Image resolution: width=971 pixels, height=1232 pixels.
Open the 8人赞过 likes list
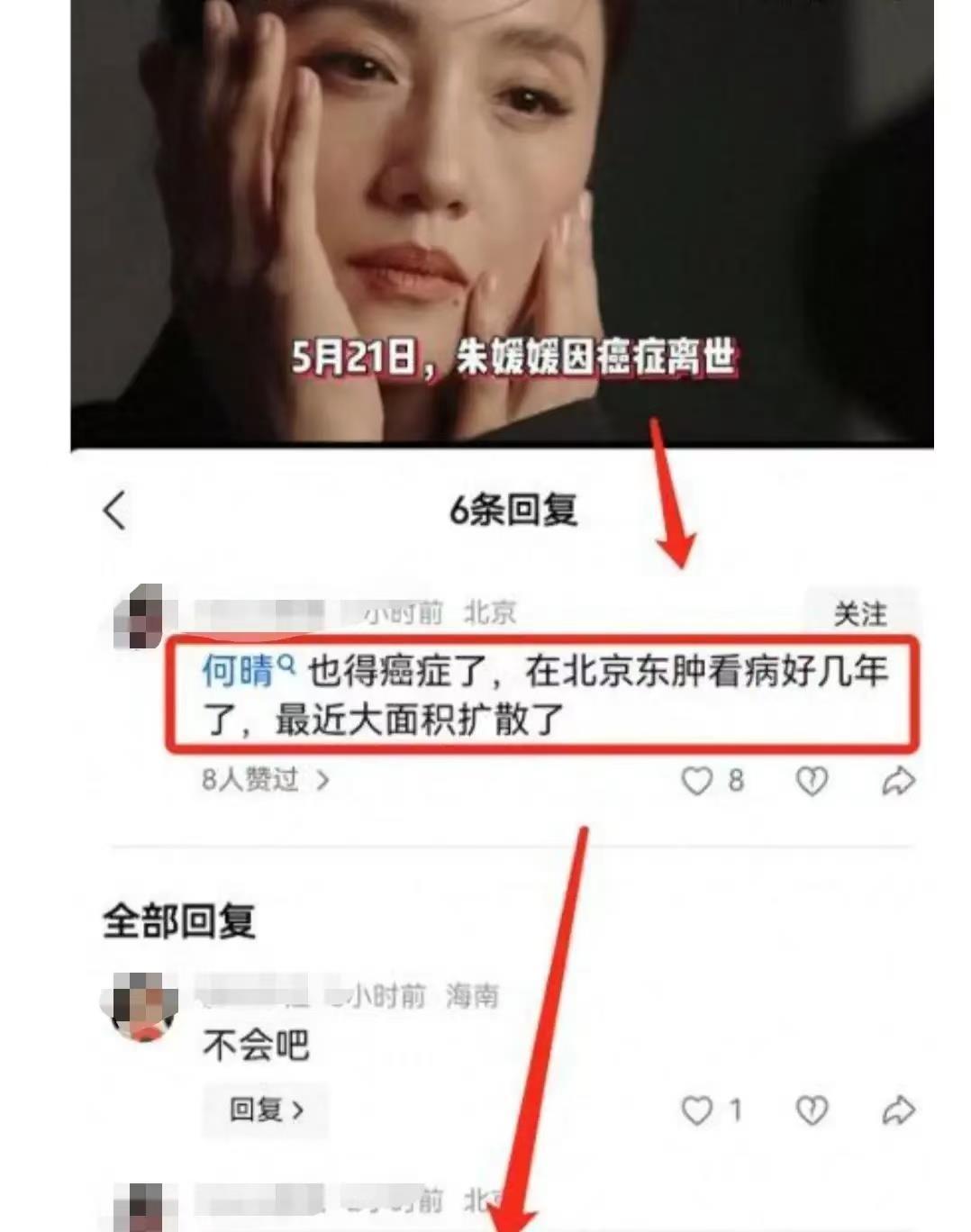[x=266, y=780]
